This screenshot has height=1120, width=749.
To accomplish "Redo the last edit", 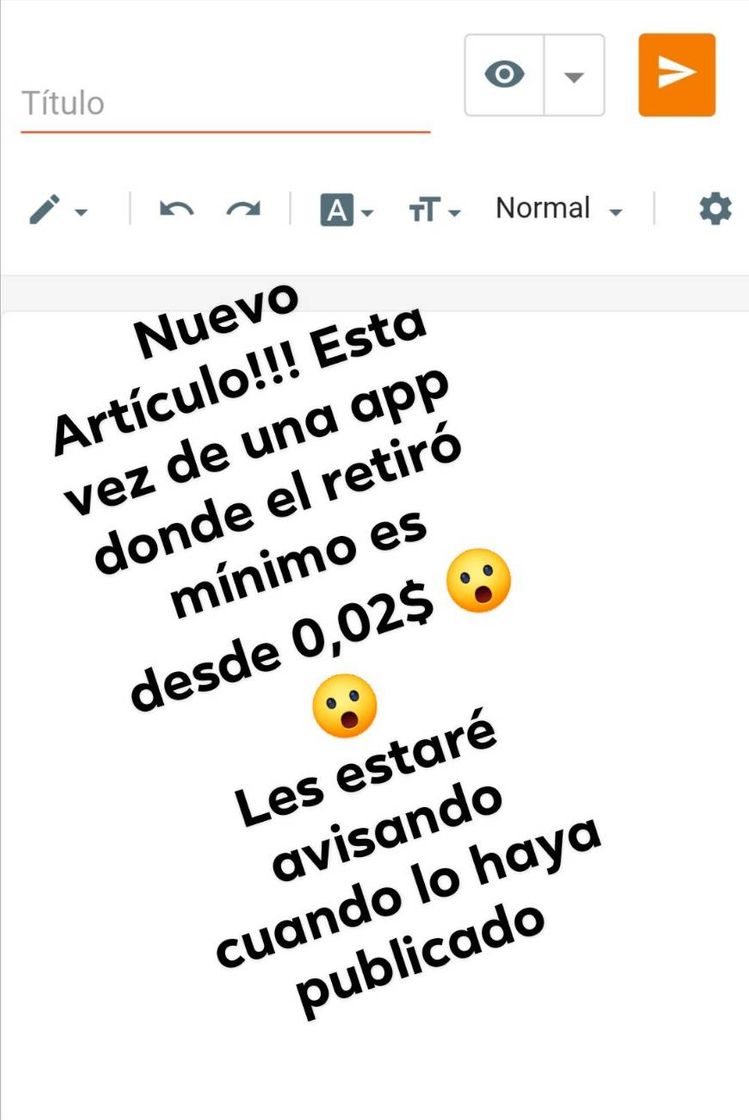I will pyautogui.click(x=244, y=208).
